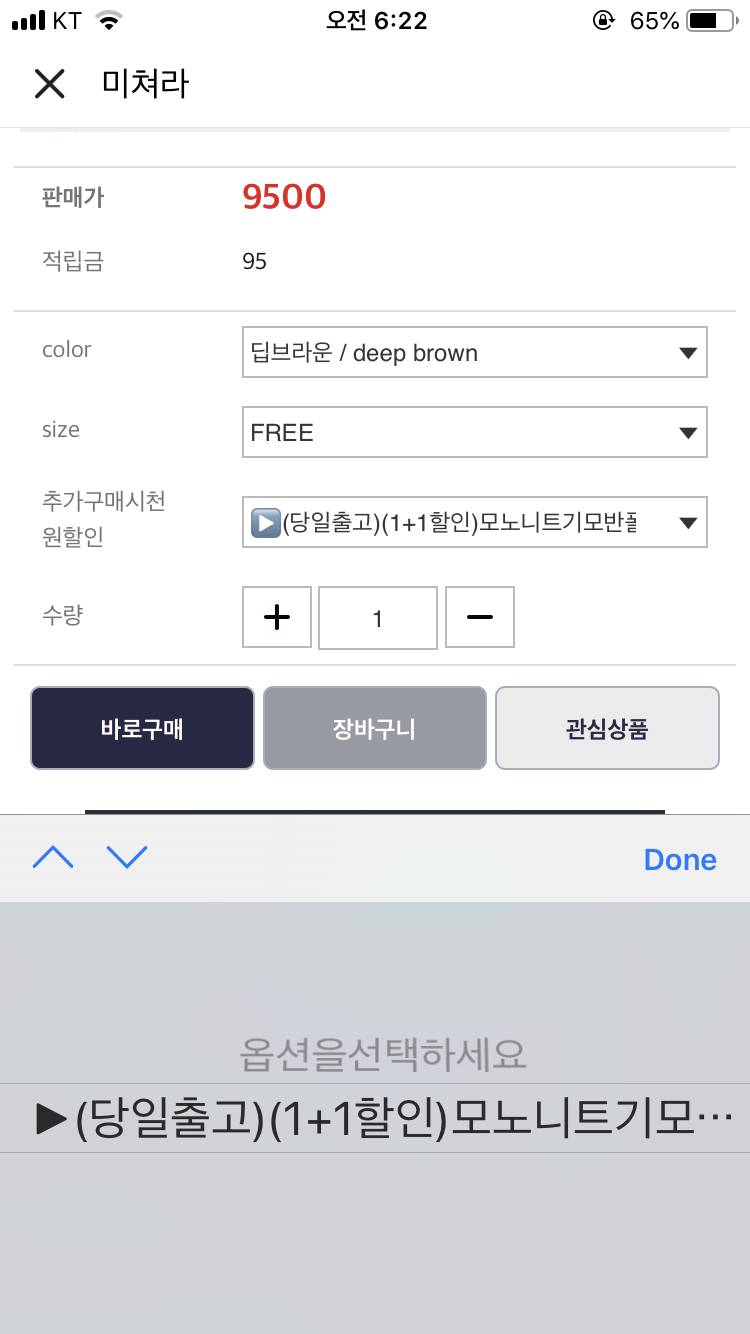Decrease quantity with the minus stepper
This screenshot has height=1334, width=750.
tap(479, 617)
